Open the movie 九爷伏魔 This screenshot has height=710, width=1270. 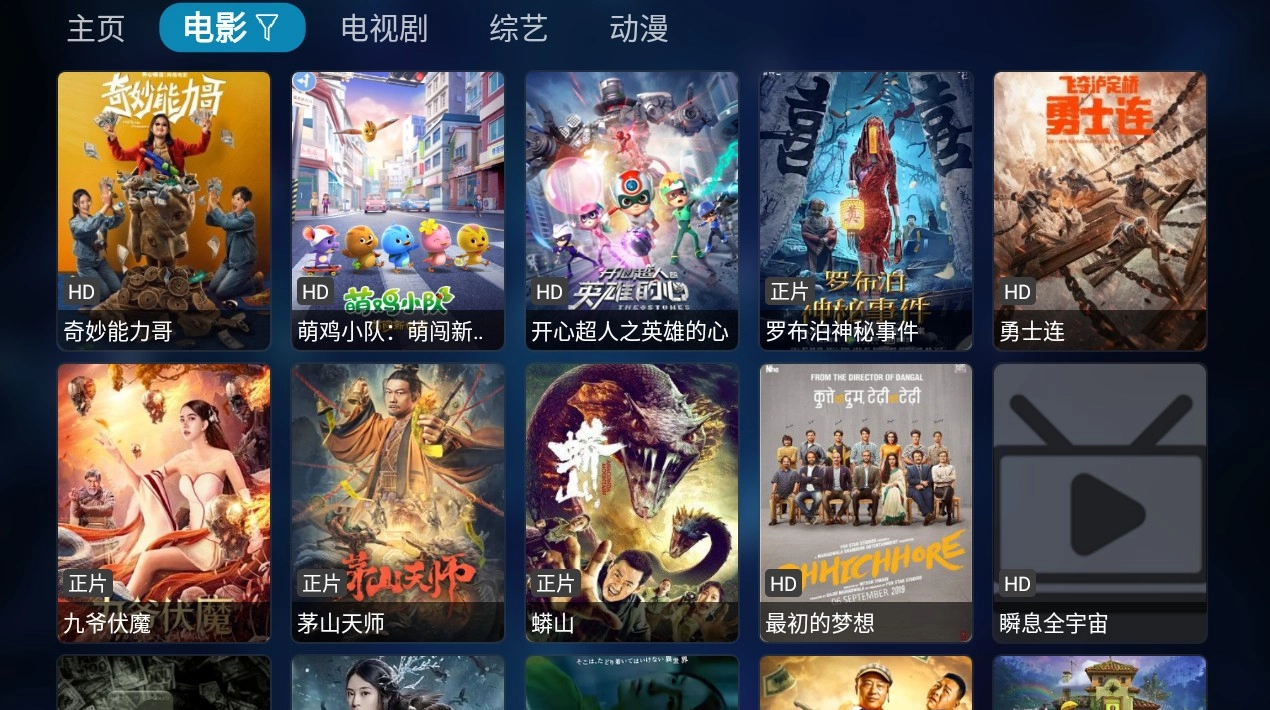click(164, 502)
